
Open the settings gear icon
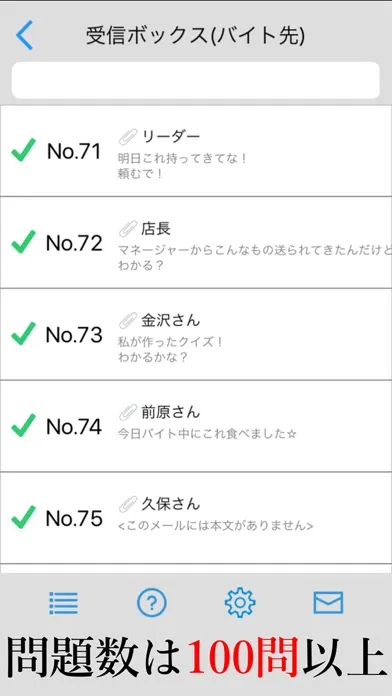pos(240,603)
